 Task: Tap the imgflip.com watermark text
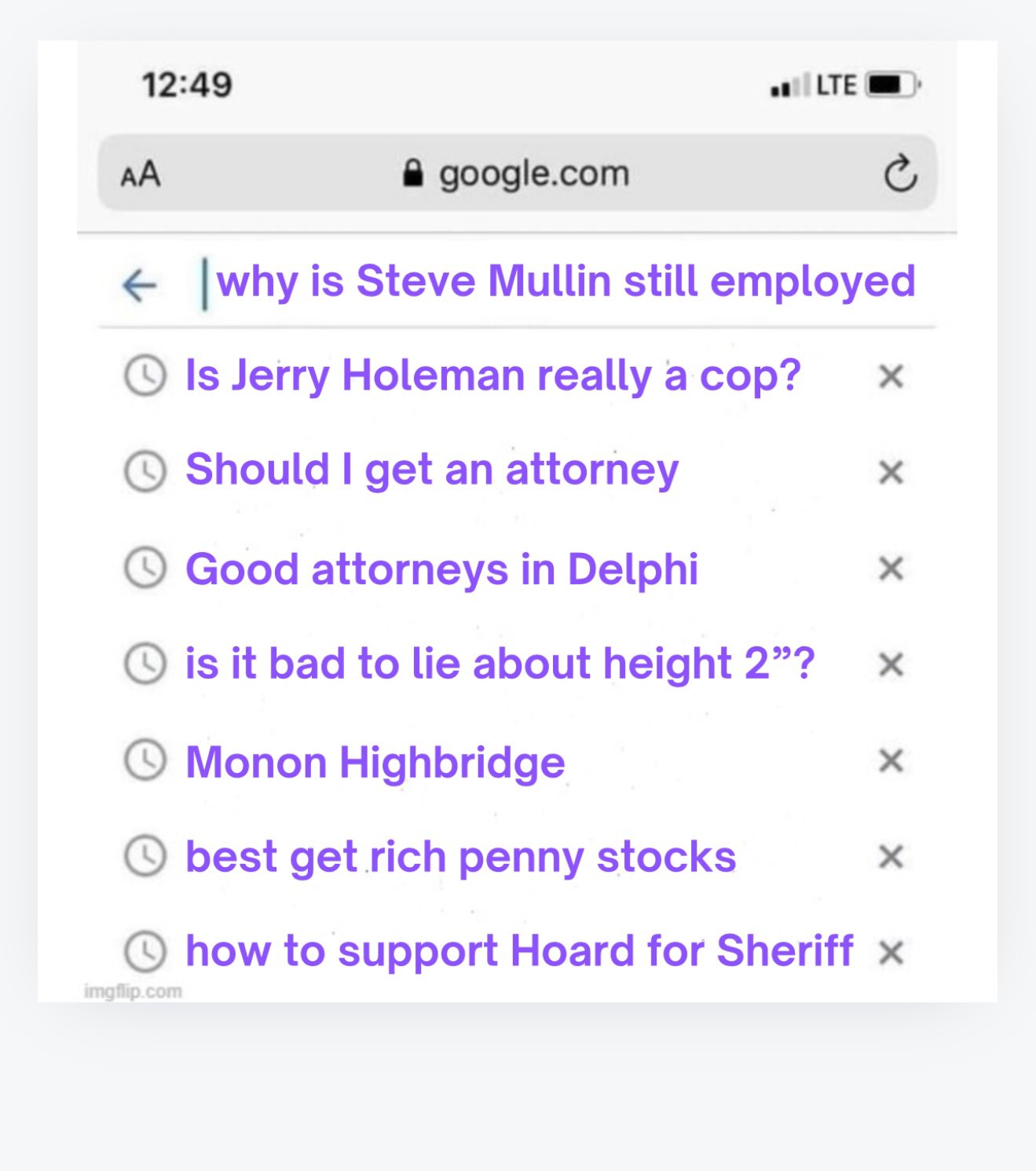130,992
